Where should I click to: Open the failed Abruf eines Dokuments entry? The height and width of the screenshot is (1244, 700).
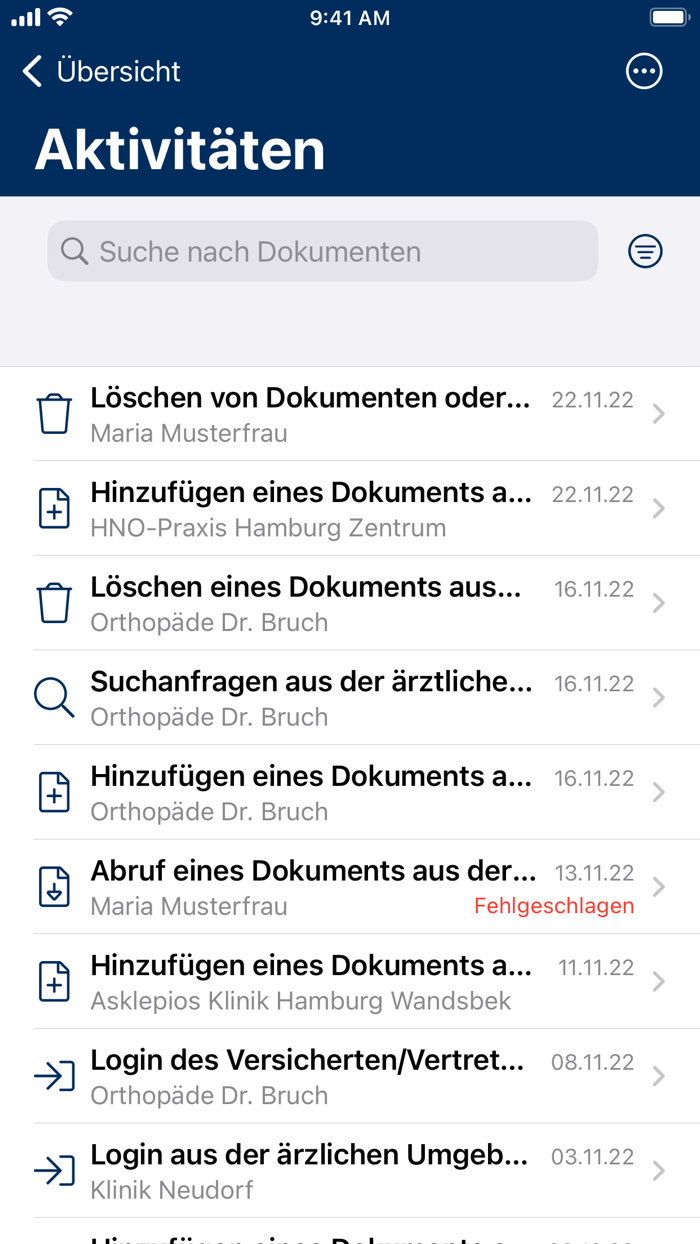[x=350, y=888]
